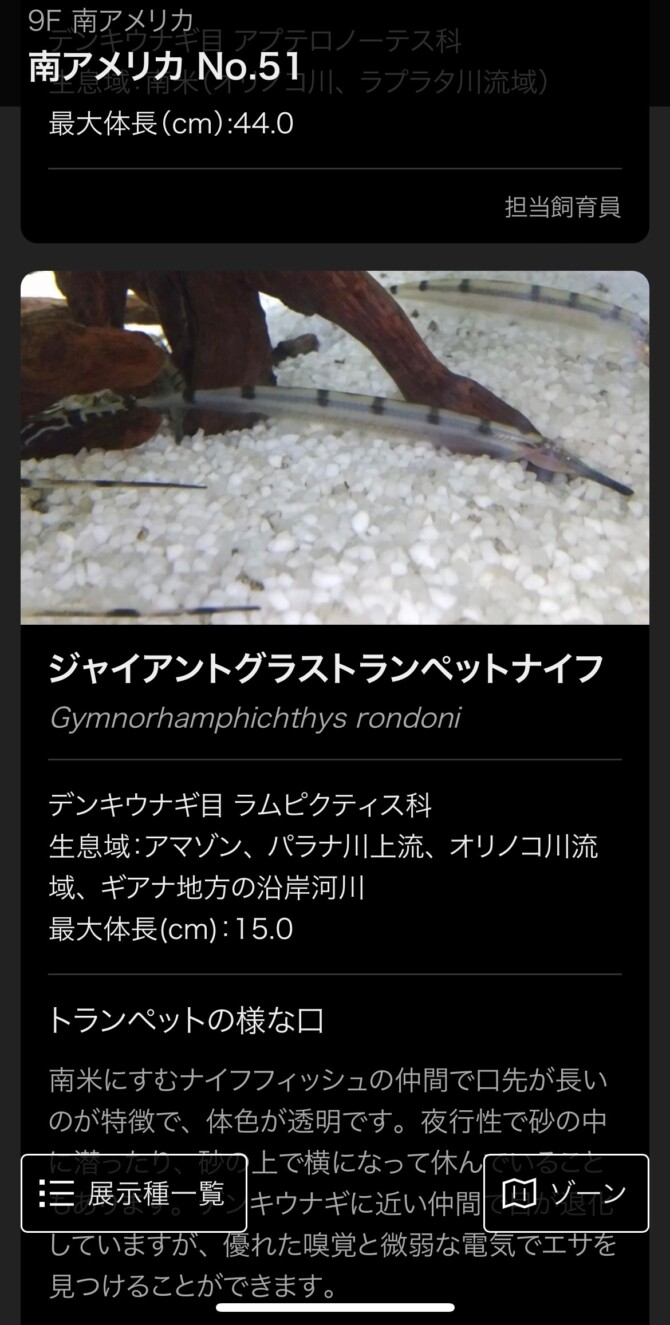This screenshot has width=670, height=1325.
Task: Open the 展示種一覧 species list
Action: tap(135, 1193)
